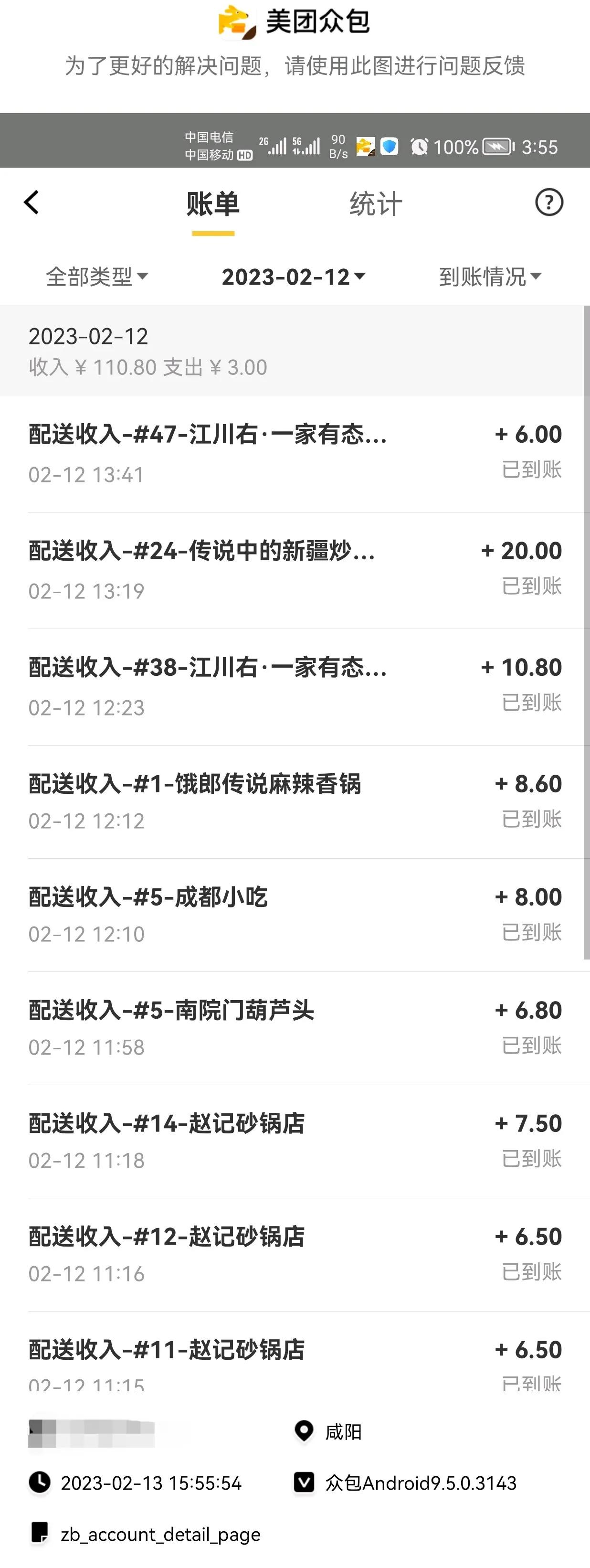Open the 2023-02-12 date picker dropdown

(293, 277)
